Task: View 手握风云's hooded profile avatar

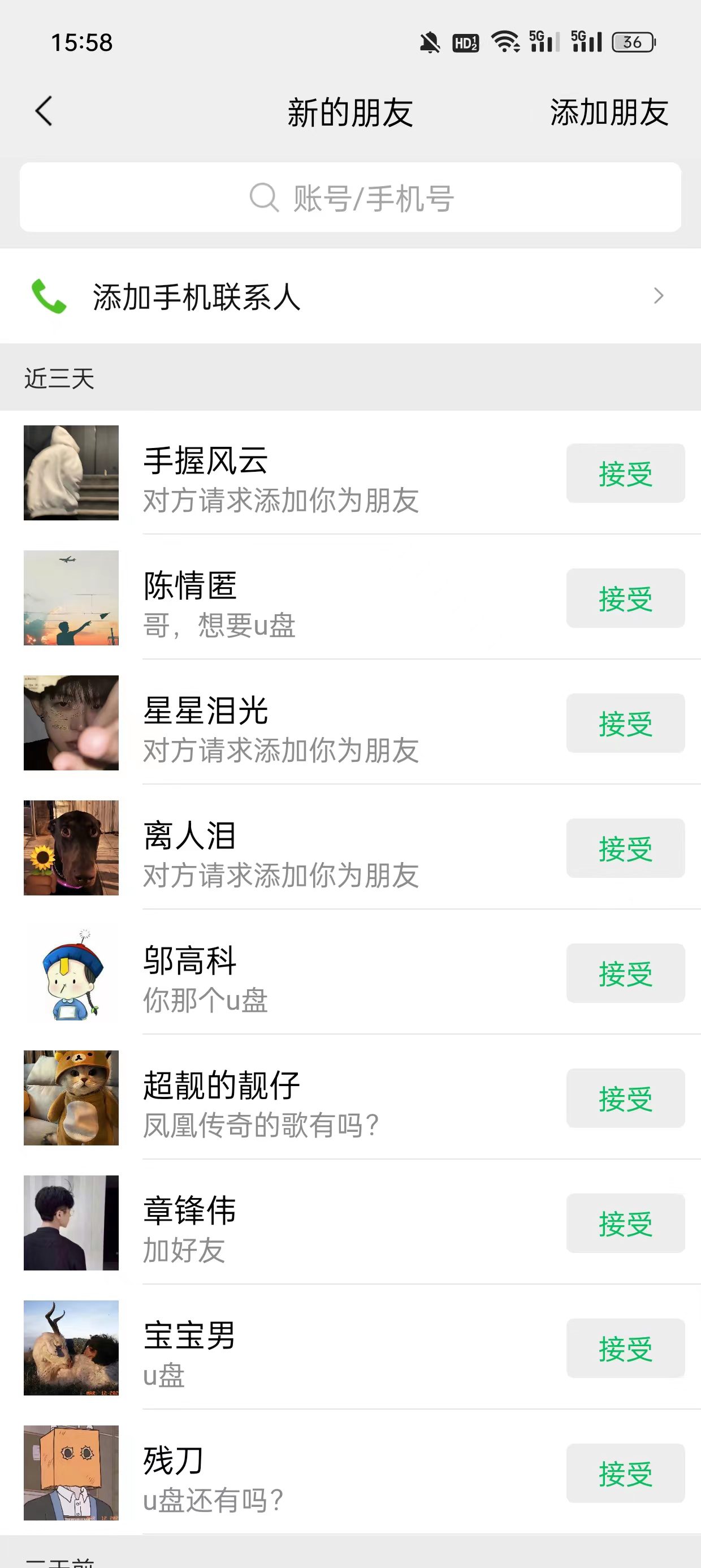Action: coord(71,473)
